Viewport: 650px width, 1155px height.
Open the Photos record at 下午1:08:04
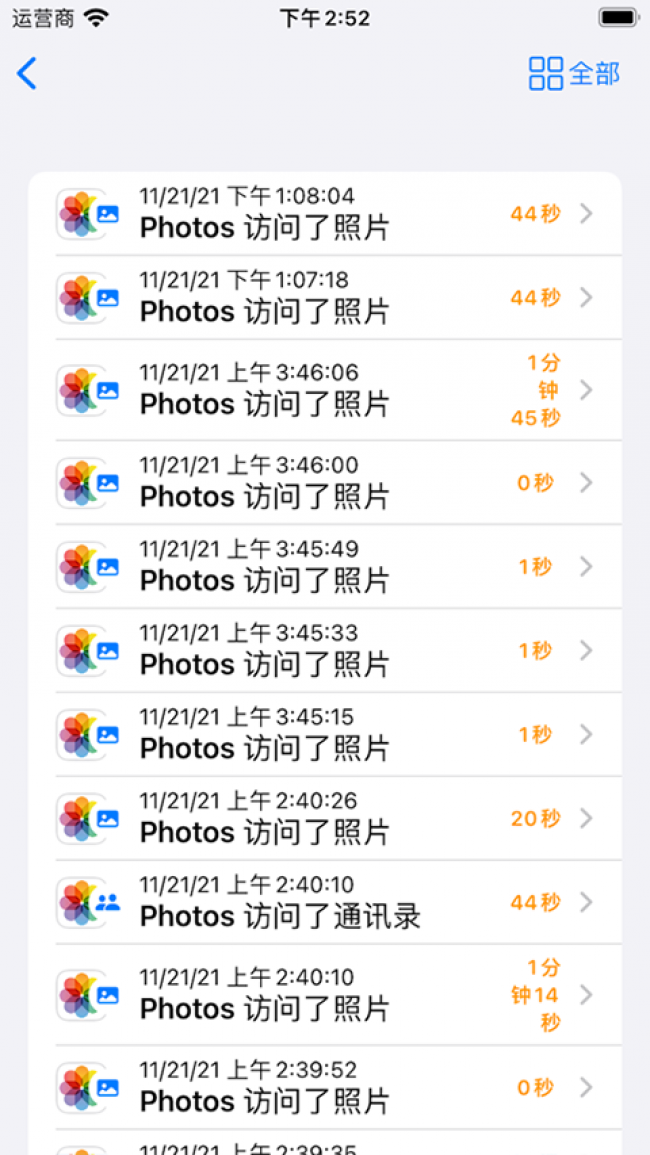pos(325,214)
